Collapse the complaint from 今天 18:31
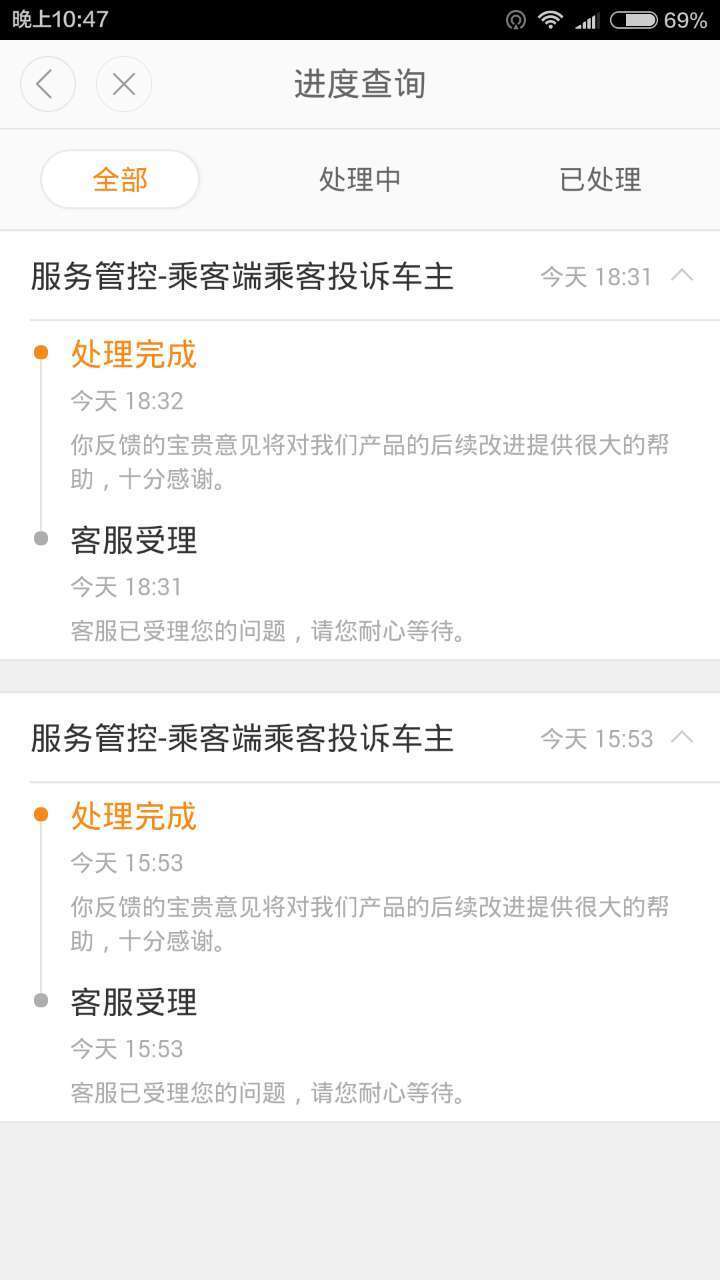The image size is (720, 1280). (x=682, y=275)
